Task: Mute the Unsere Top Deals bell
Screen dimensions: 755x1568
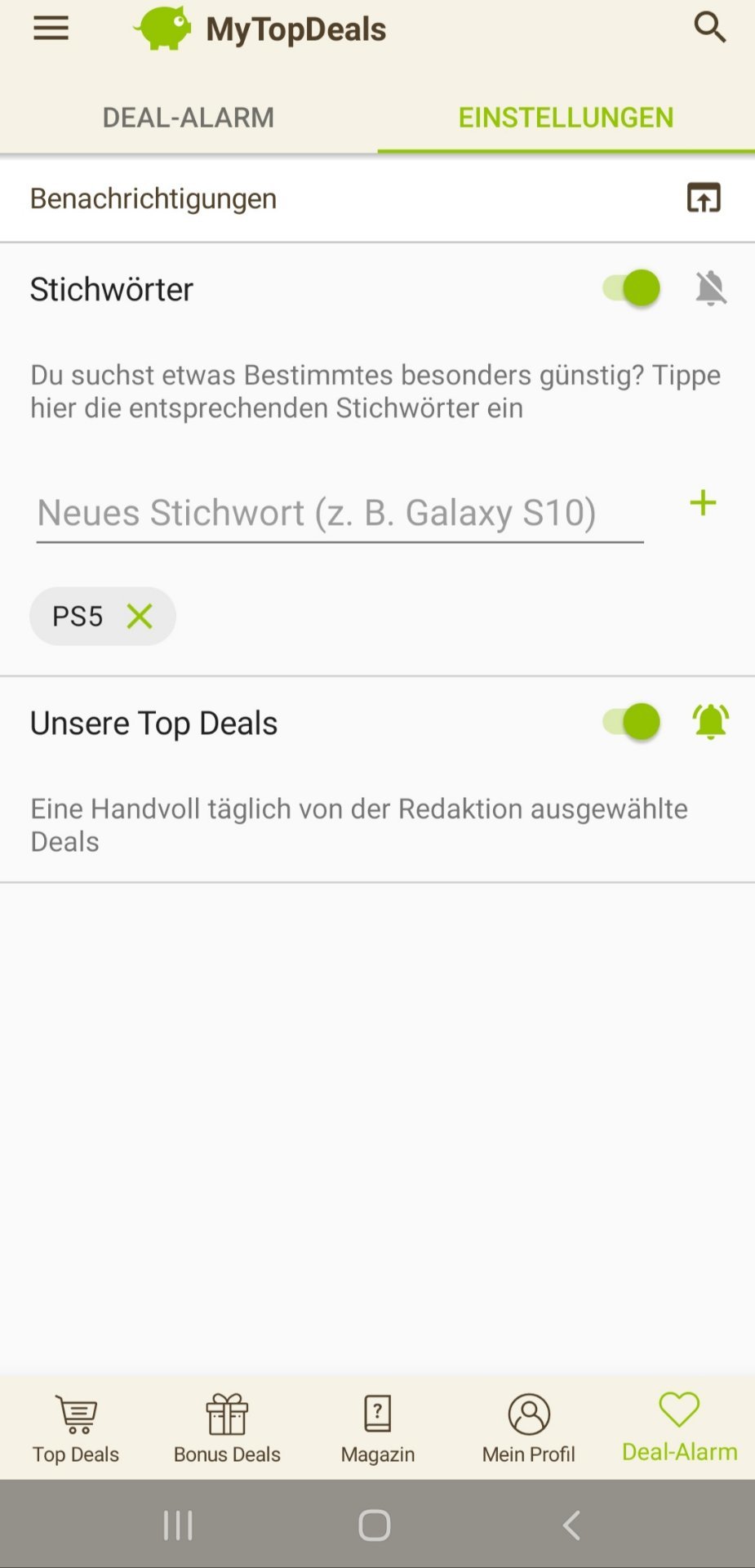Action: tap(710, 722)
